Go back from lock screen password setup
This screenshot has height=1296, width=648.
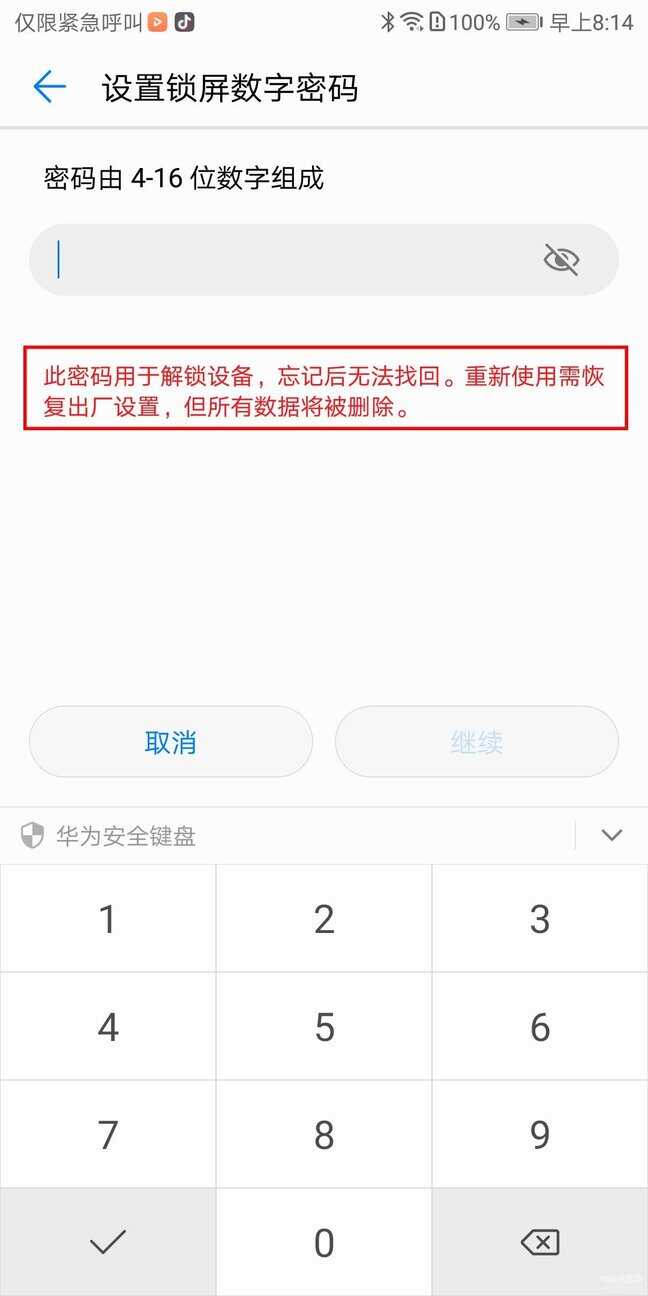(x=49, y=87)
